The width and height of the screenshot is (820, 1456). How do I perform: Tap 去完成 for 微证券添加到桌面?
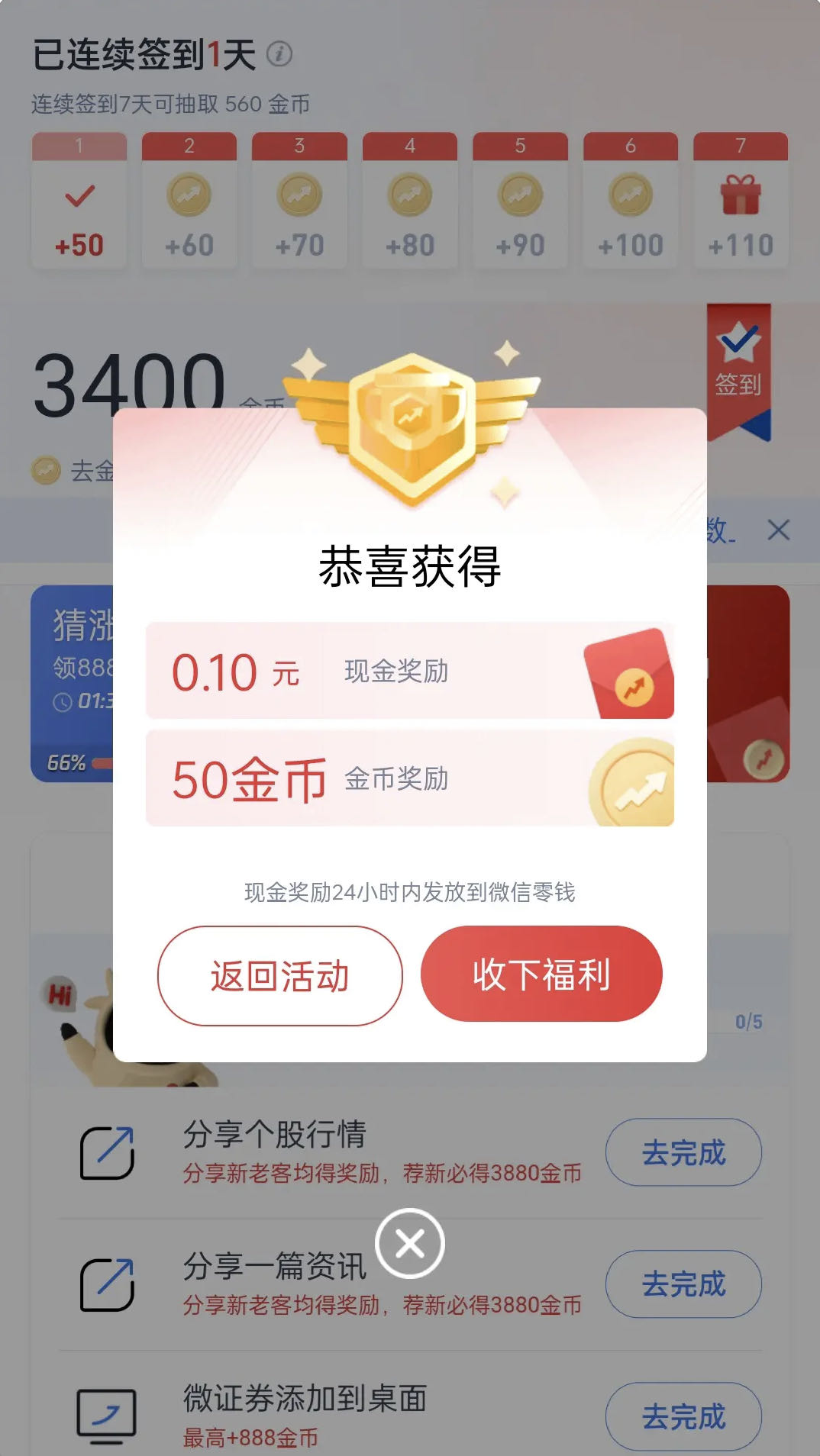pos(683,1416)
